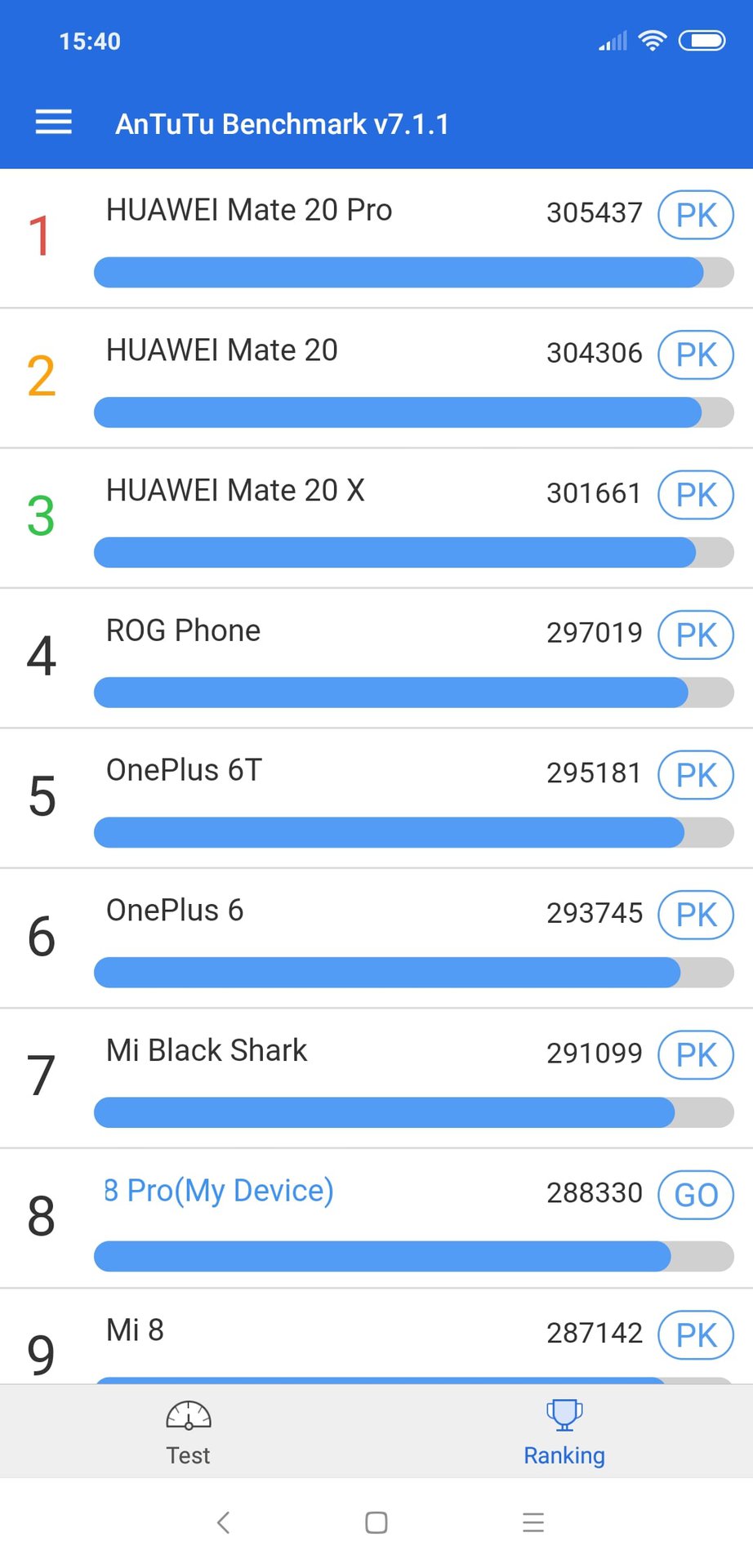Tap PK for Mi Black Shark
The height and width of the screenshot is (1568, 753).
tap(695, 1055)
